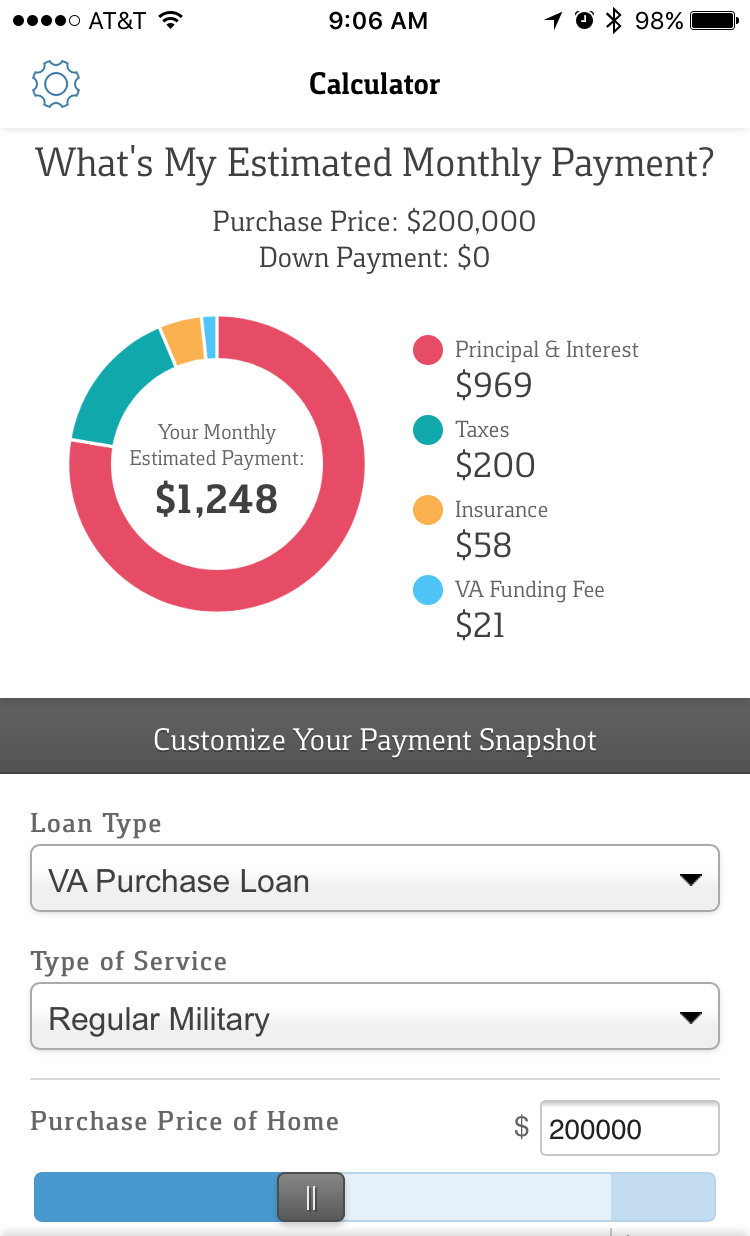Open the Type of Service dropdown
The image size is (750, 1236).
click(x=375, y=1016)
